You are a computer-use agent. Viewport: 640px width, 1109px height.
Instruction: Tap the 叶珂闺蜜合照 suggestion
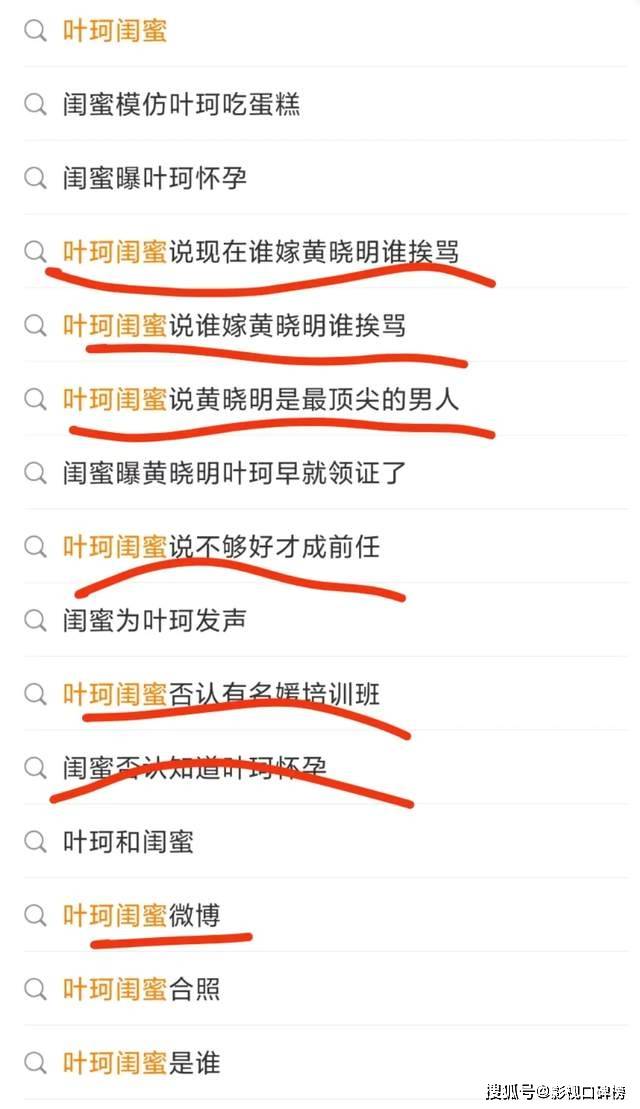[x=141, y=989]
